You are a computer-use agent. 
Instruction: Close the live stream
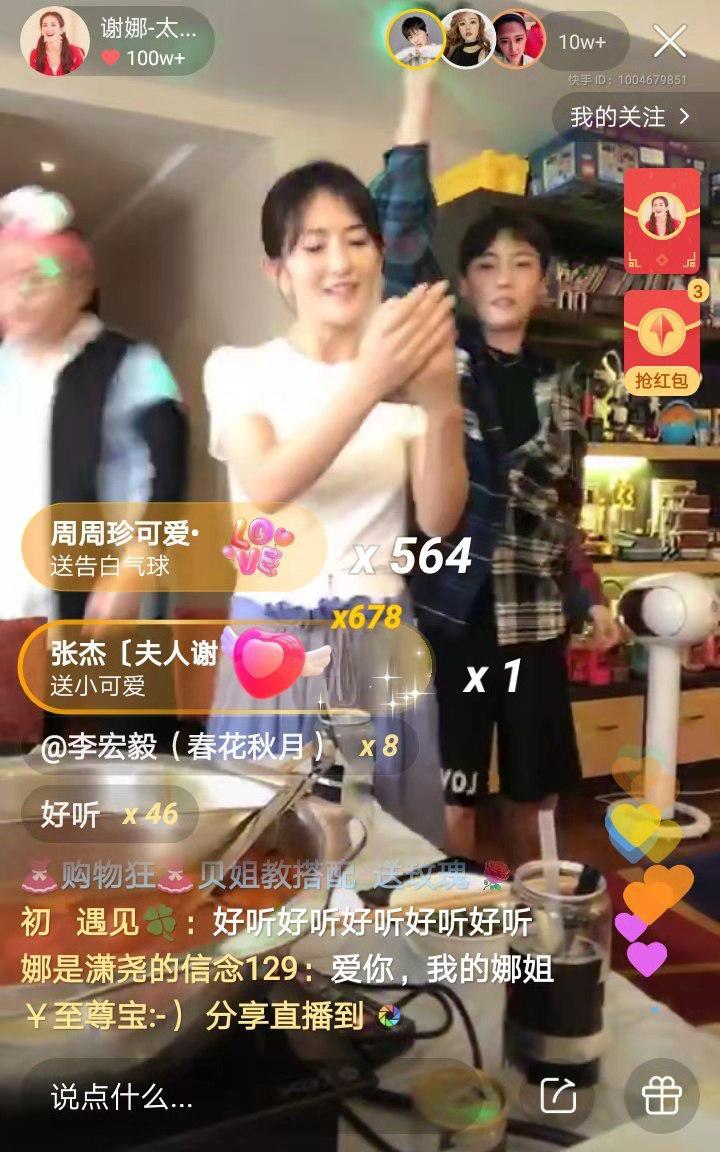669,41
